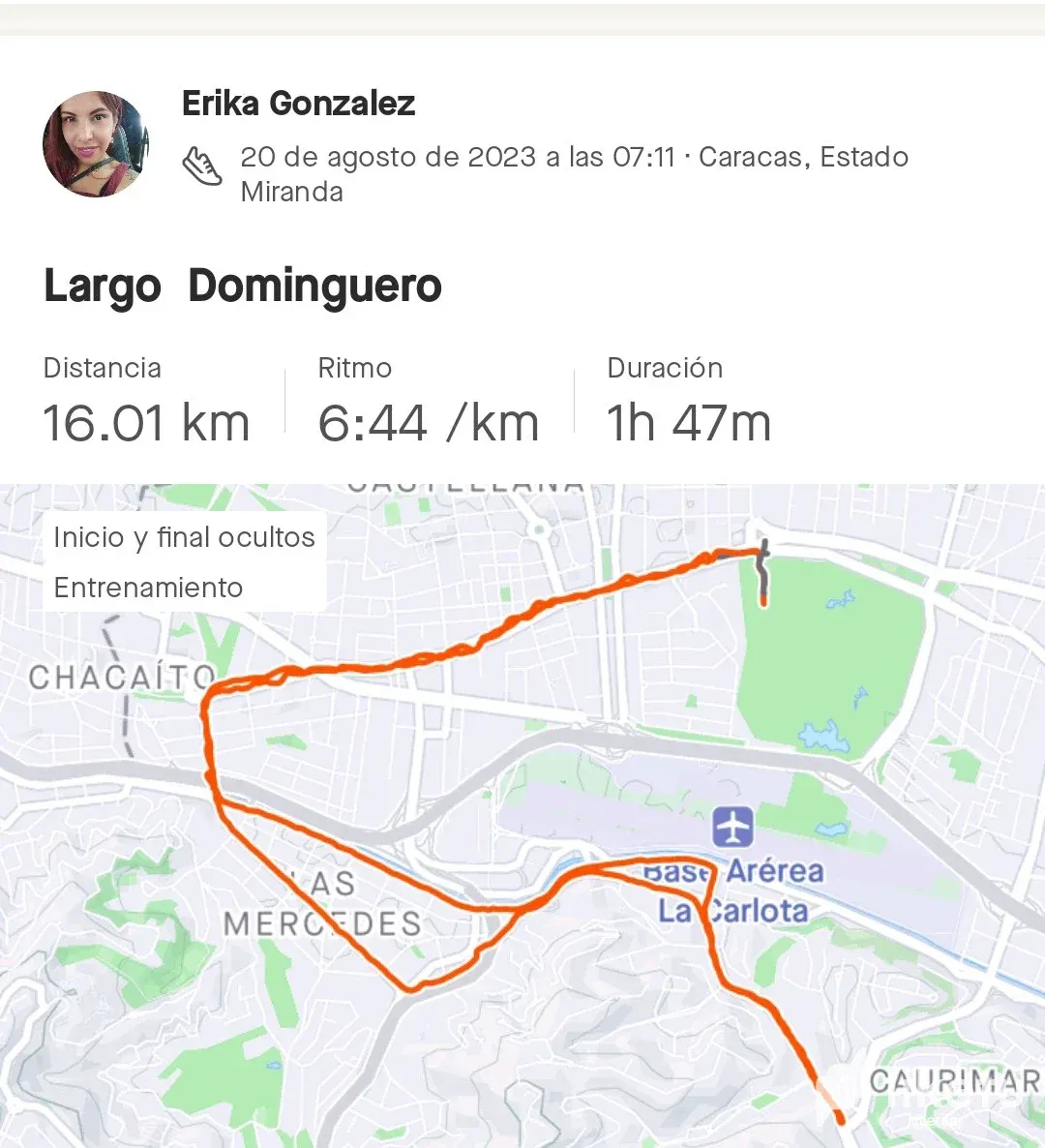The image size is (1045, 1148).
Task: Open the Largo Dominguero activity details
Action: 243,287
